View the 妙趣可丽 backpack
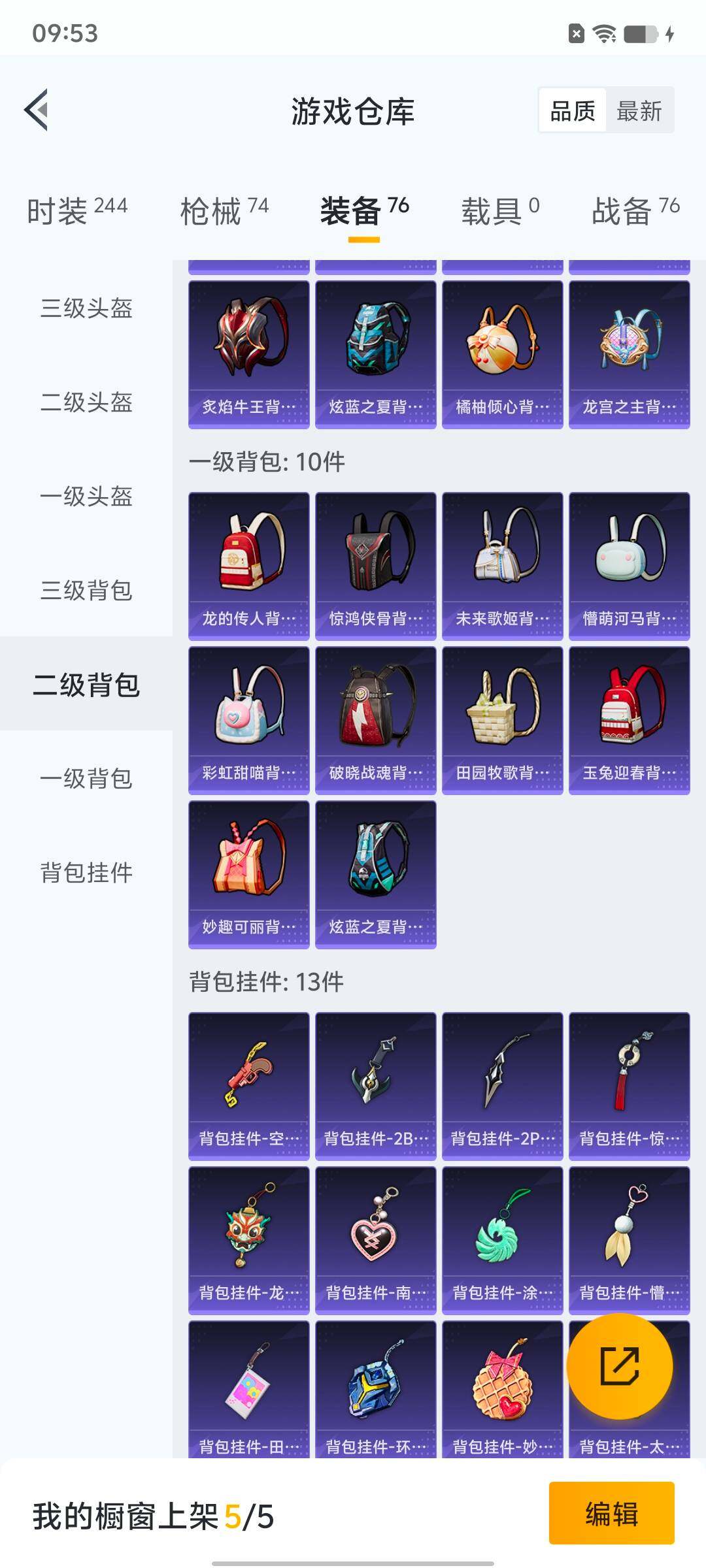The width and height of the screenshot is (706, 1568). 248,874
